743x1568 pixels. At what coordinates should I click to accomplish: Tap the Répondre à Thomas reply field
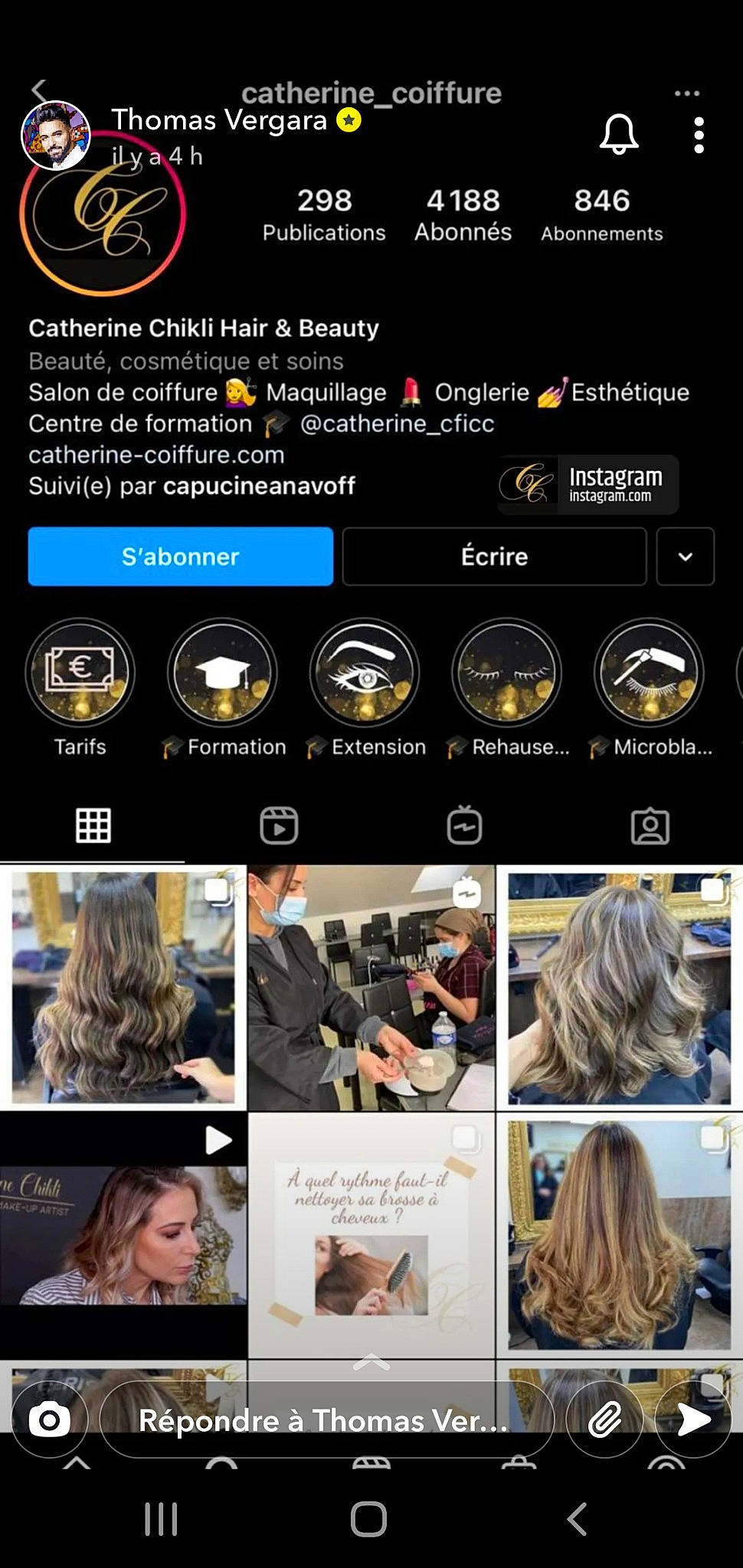[322, 1419]
